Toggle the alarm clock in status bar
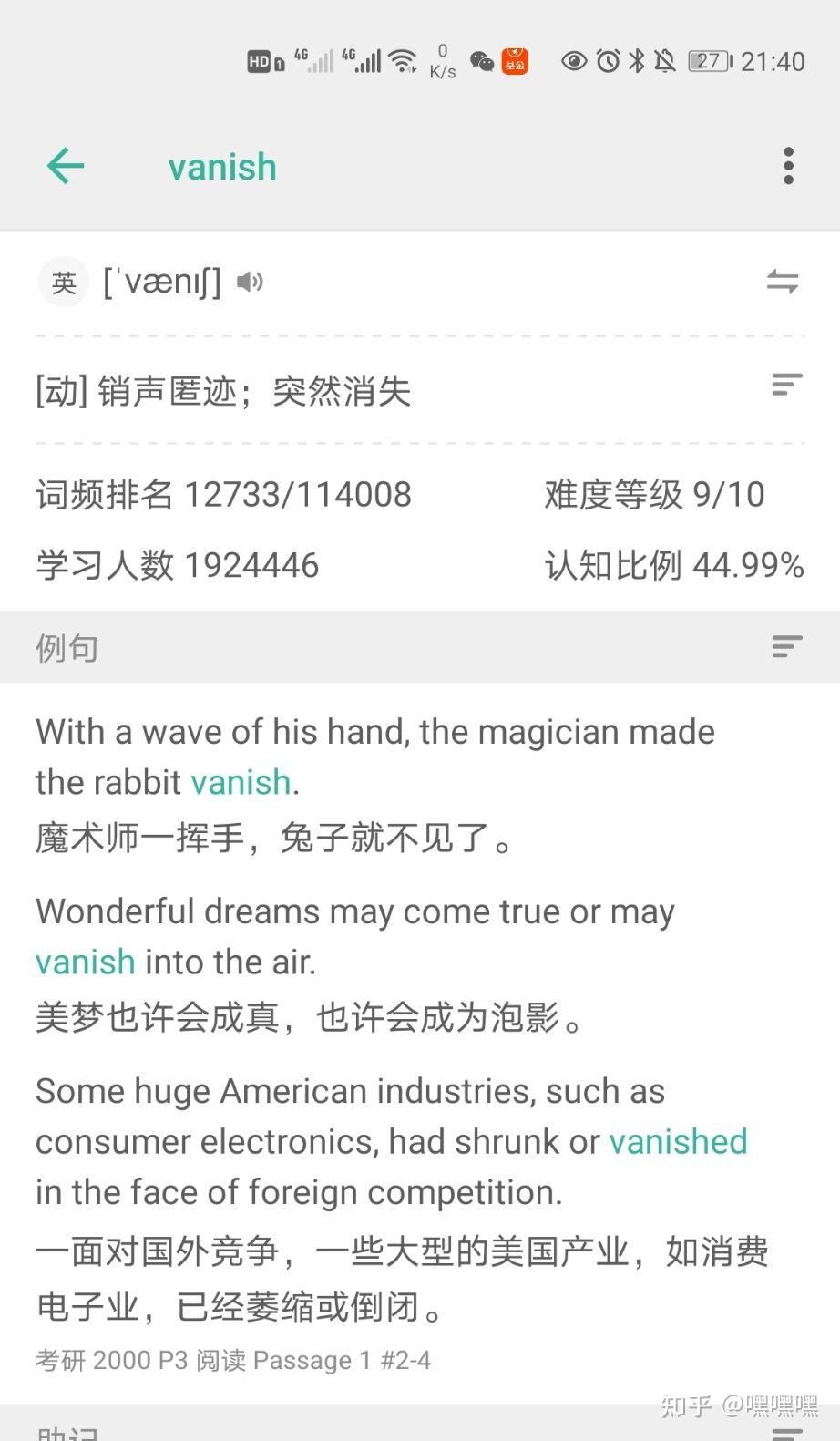This screenshot has height=1441, width=840. coord(607,60)
